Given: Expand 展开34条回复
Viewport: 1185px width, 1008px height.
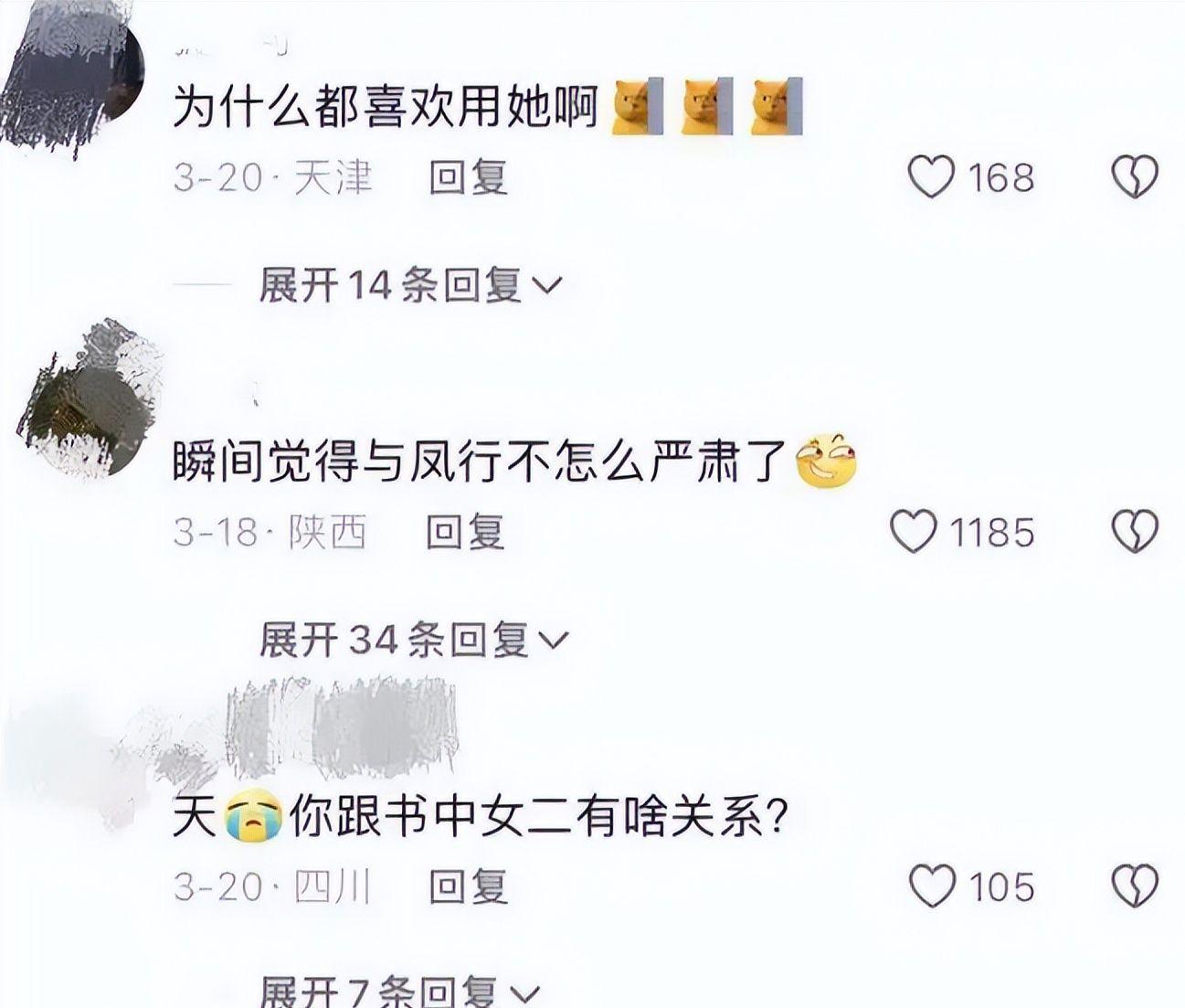Looking at the screenshot, I should click(x=413, y=639).
